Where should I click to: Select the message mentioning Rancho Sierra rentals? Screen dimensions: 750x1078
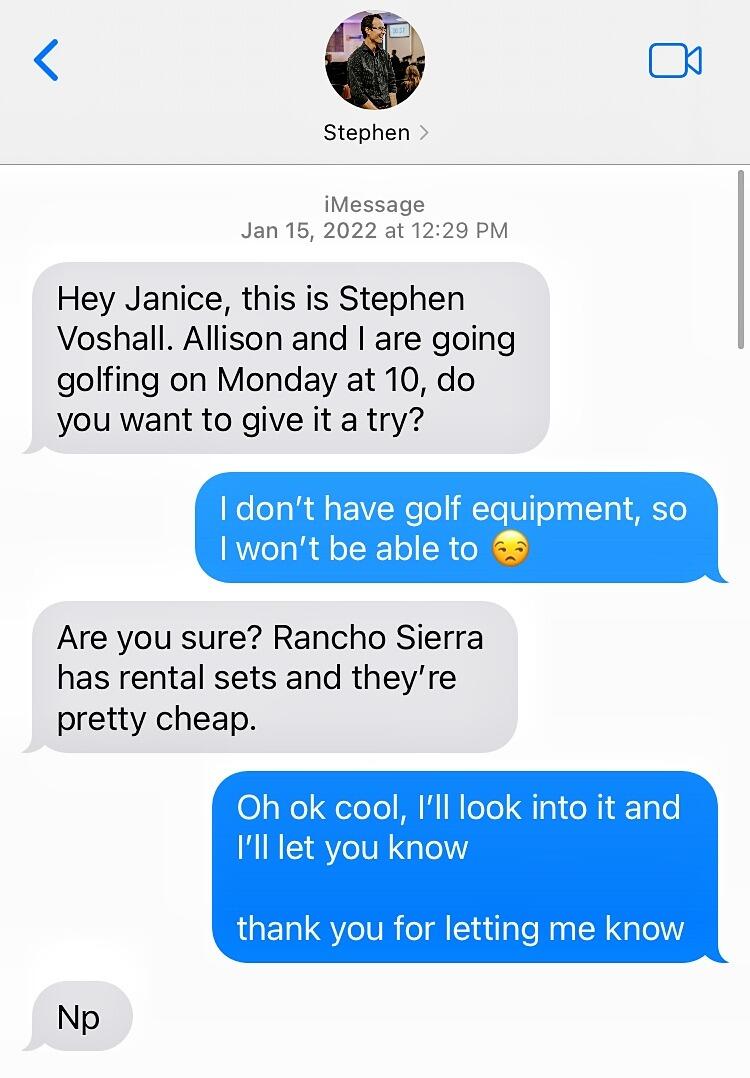tap(270, 677)
